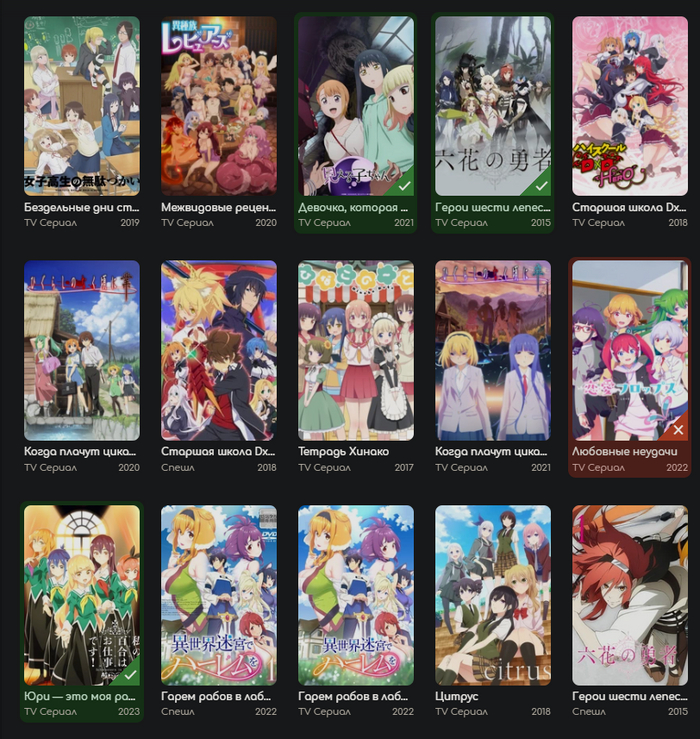Viewport: 700px width, 739px height.
Task: View the "Цитрус" 2018 series
Action: 493,595
